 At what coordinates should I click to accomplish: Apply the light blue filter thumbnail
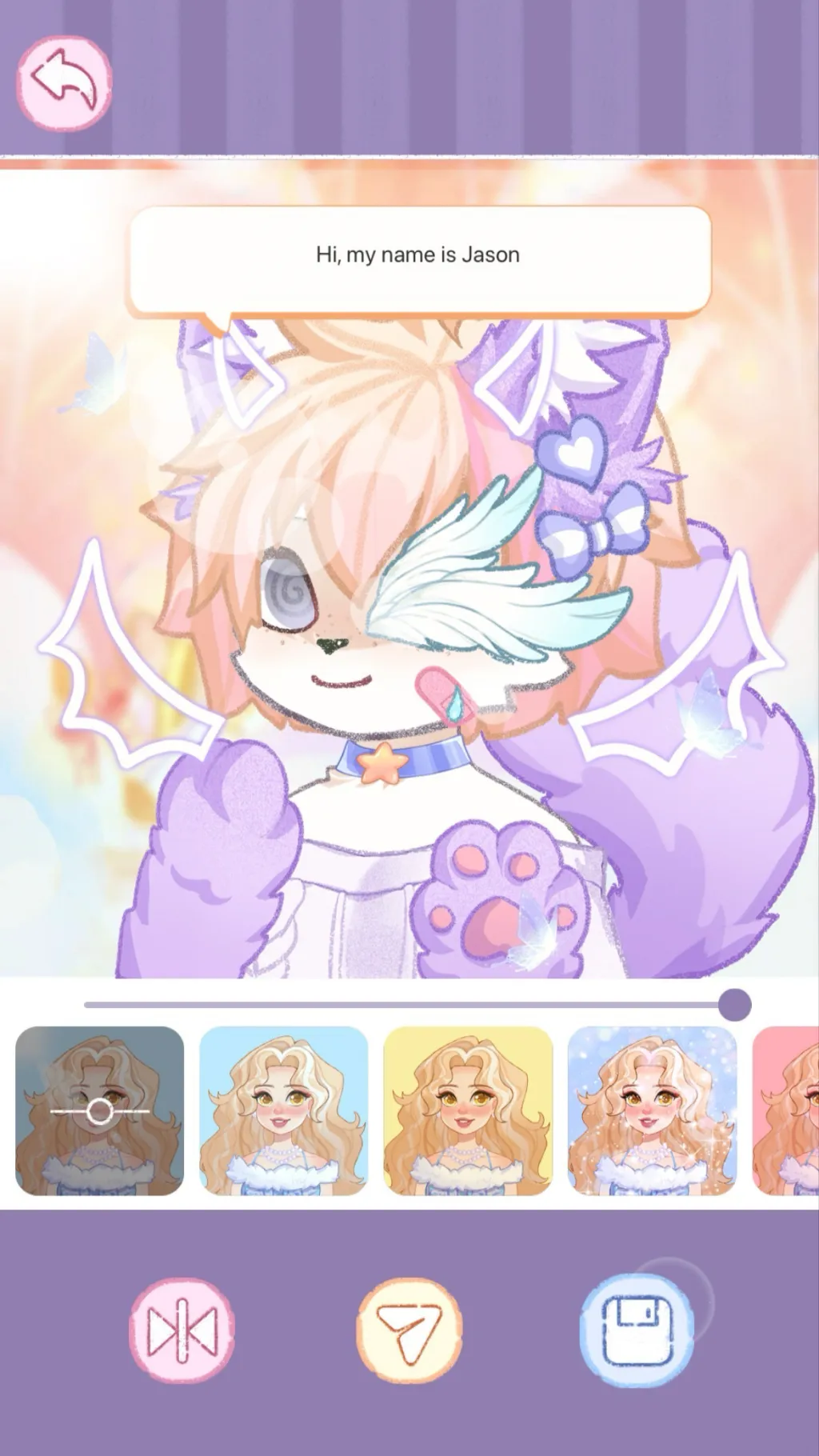coord(283,1110)
